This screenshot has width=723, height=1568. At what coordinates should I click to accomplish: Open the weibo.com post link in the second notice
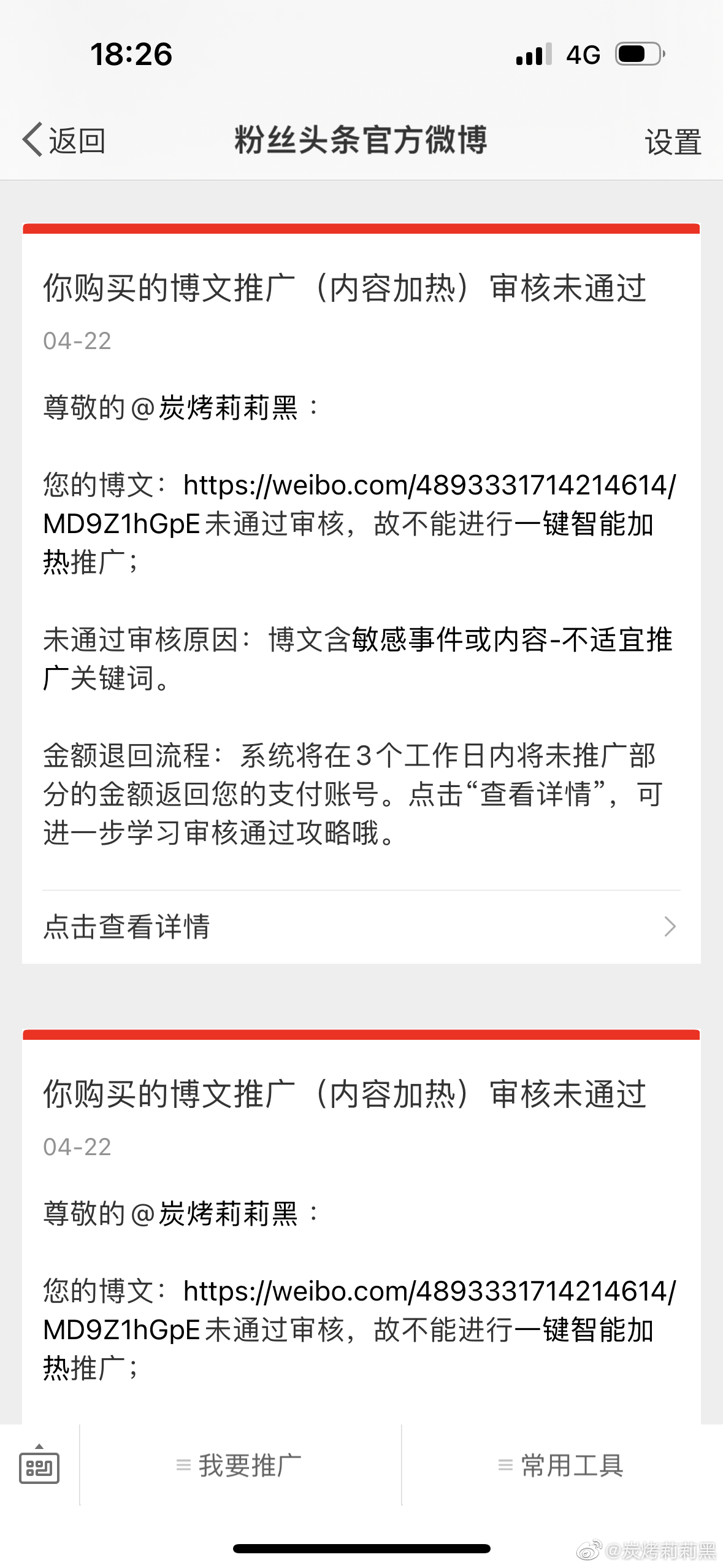click(x=359, y=1310)
